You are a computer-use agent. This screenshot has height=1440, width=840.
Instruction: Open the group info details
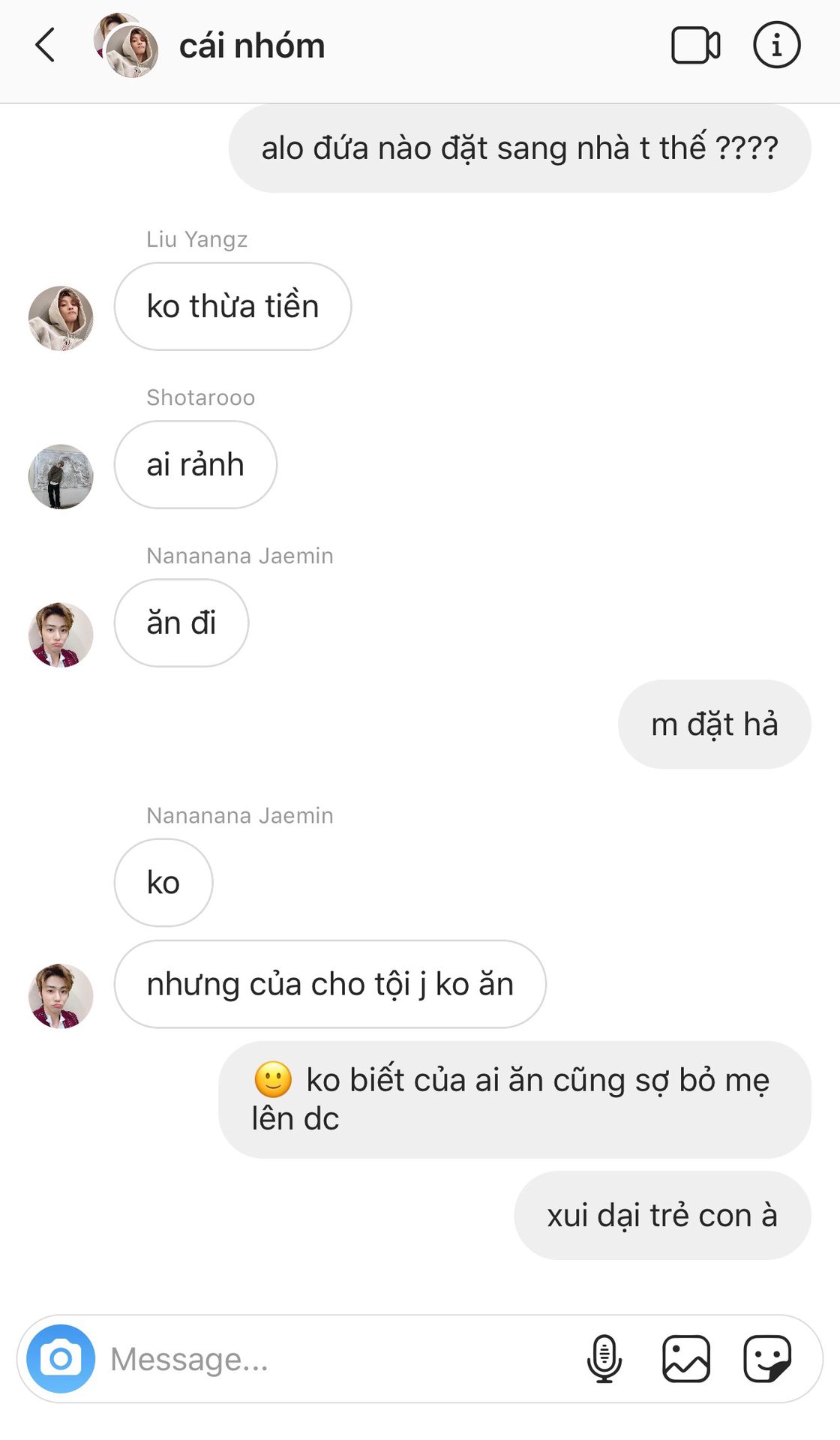click(x=776, y=46)
